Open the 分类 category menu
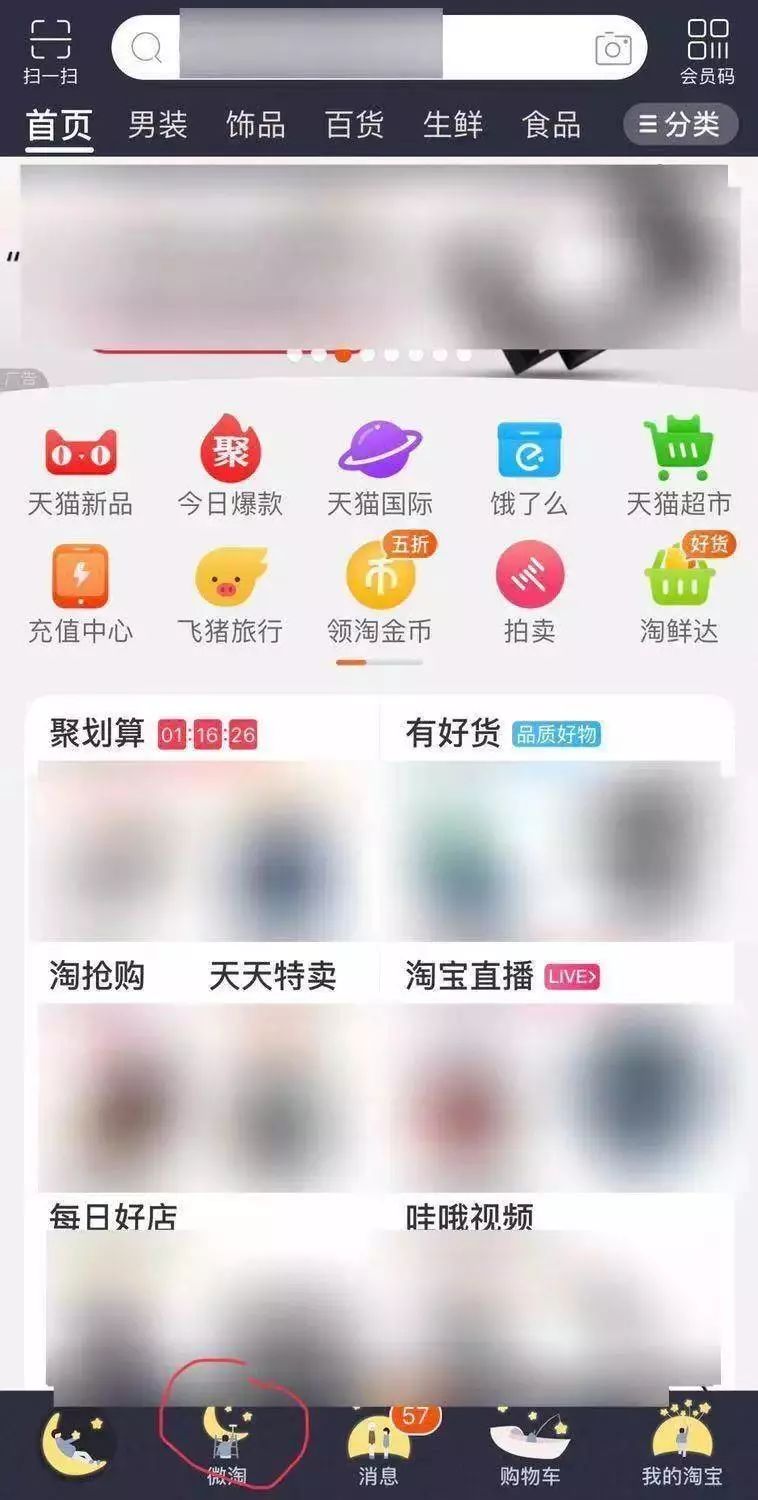Viewport: 758px width, 1500px height. (681, 125)
